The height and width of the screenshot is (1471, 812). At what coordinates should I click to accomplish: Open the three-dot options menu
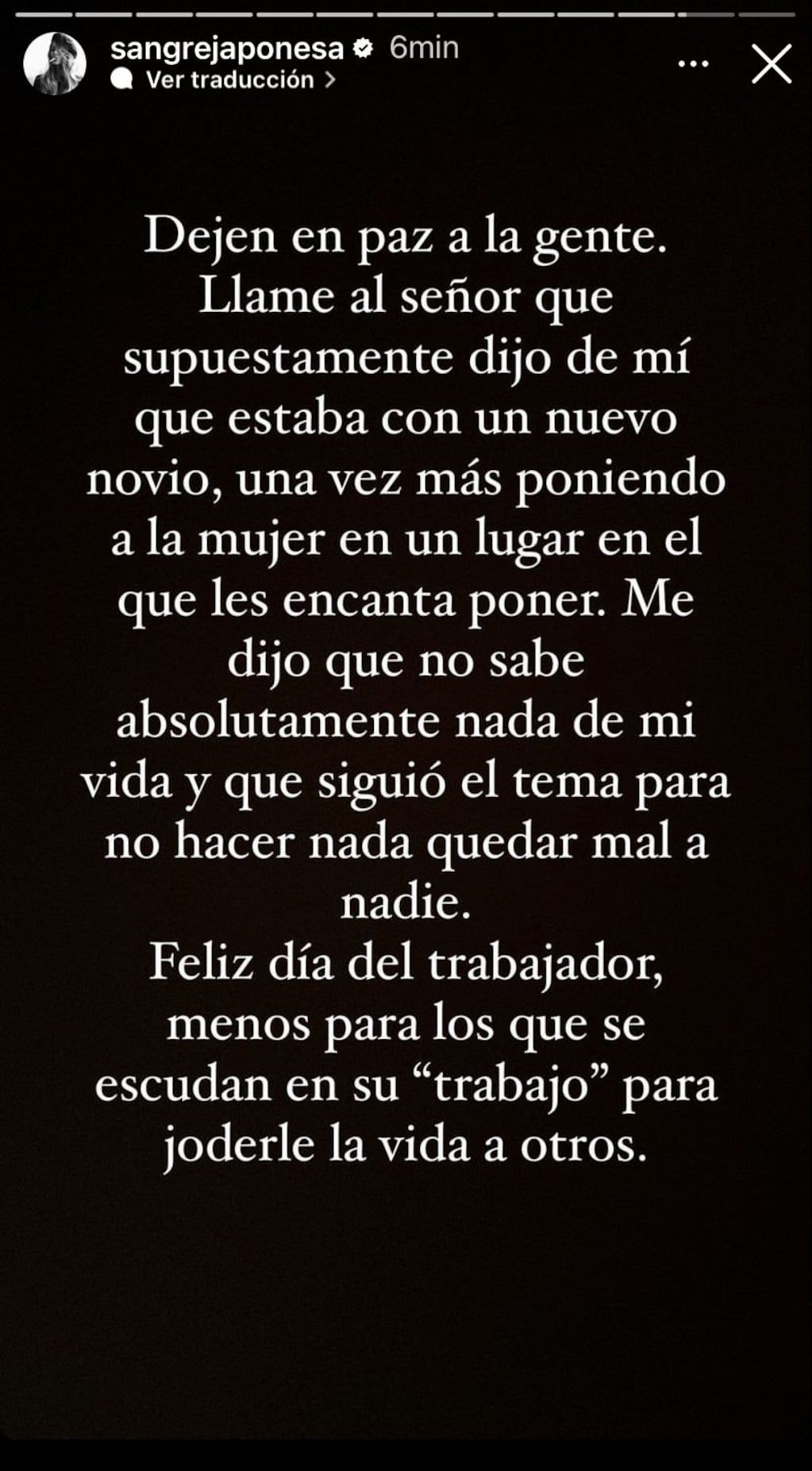694,64
